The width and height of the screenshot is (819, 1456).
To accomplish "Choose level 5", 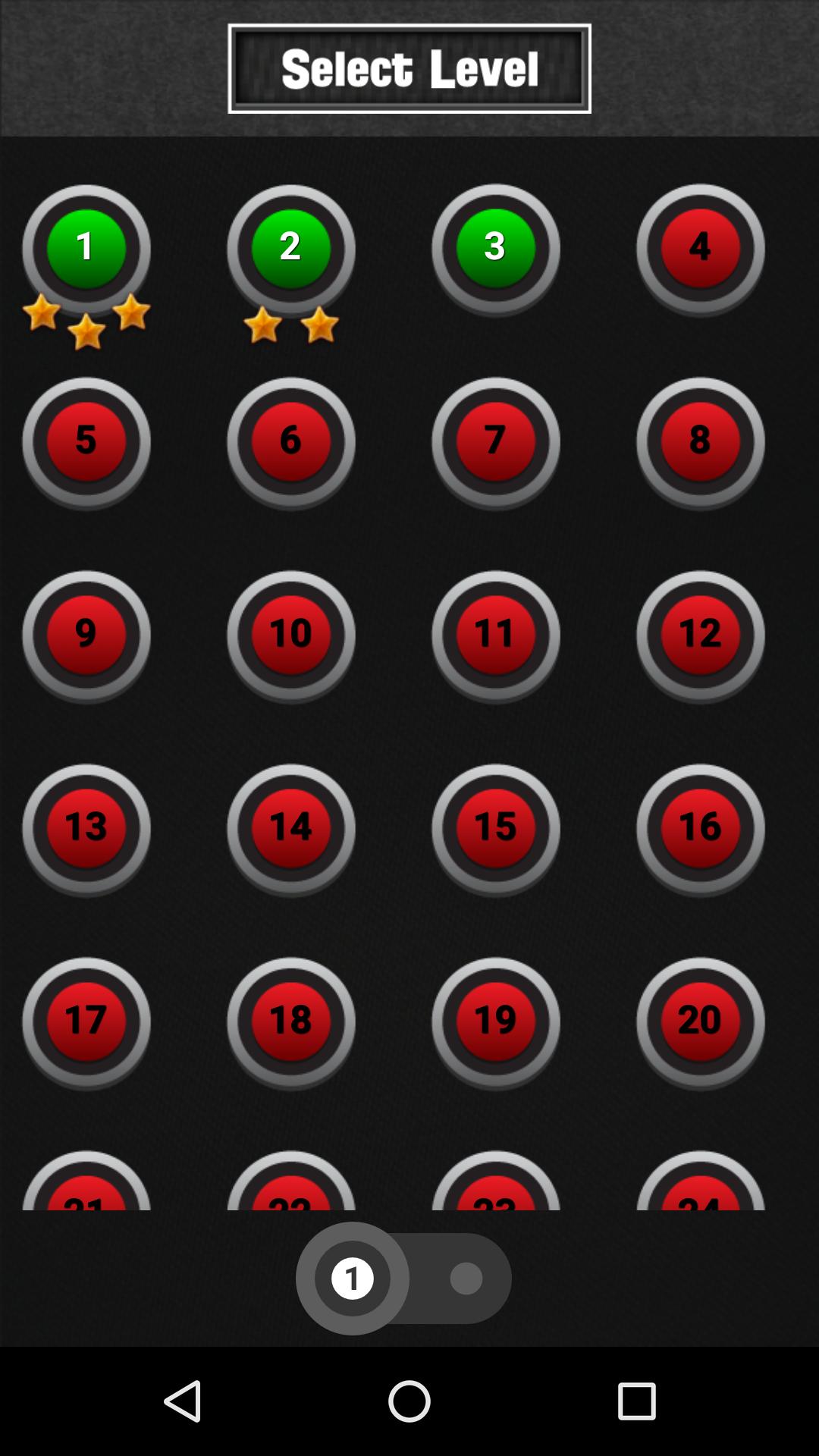I will click(86, 442).
